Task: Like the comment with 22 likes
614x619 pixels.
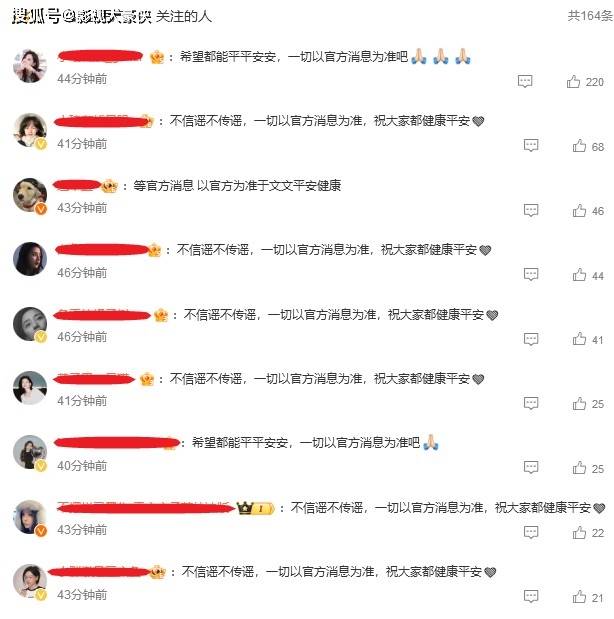Action: [579, 533]
